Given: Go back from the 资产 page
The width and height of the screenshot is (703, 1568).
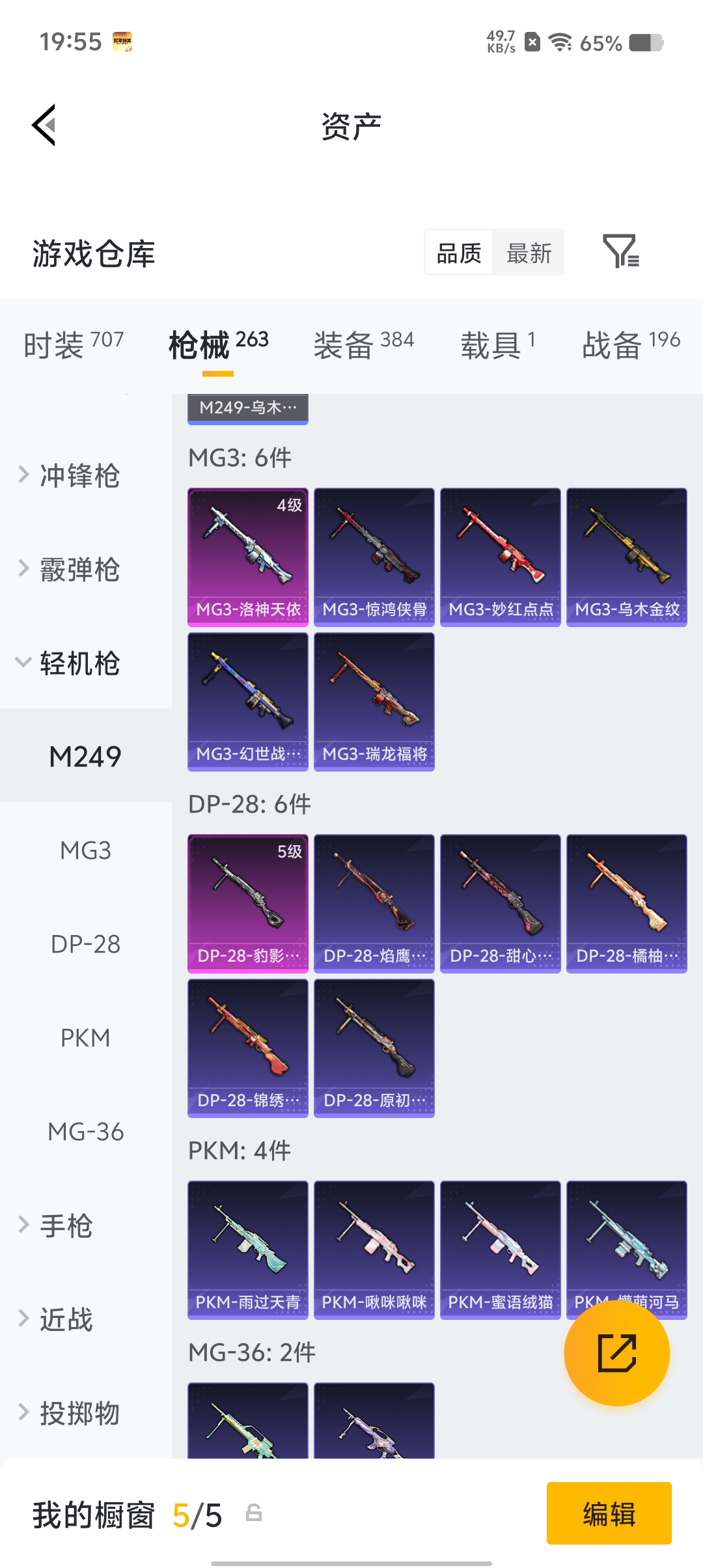Looking at the screenshot, I should [x=44, y=125].
